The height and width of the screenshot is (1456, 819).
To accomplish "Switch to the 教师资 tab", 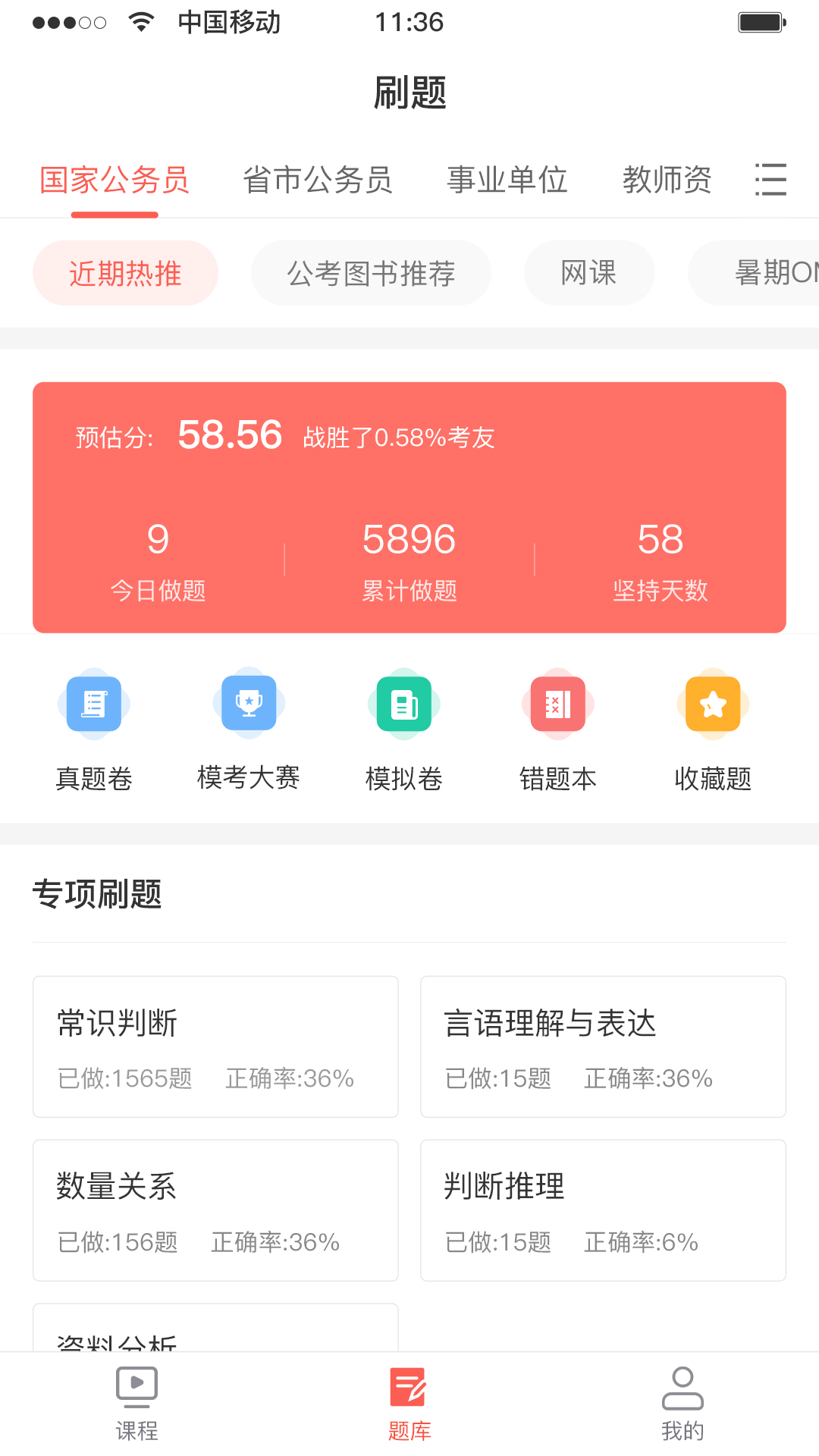I will [667, 180].
